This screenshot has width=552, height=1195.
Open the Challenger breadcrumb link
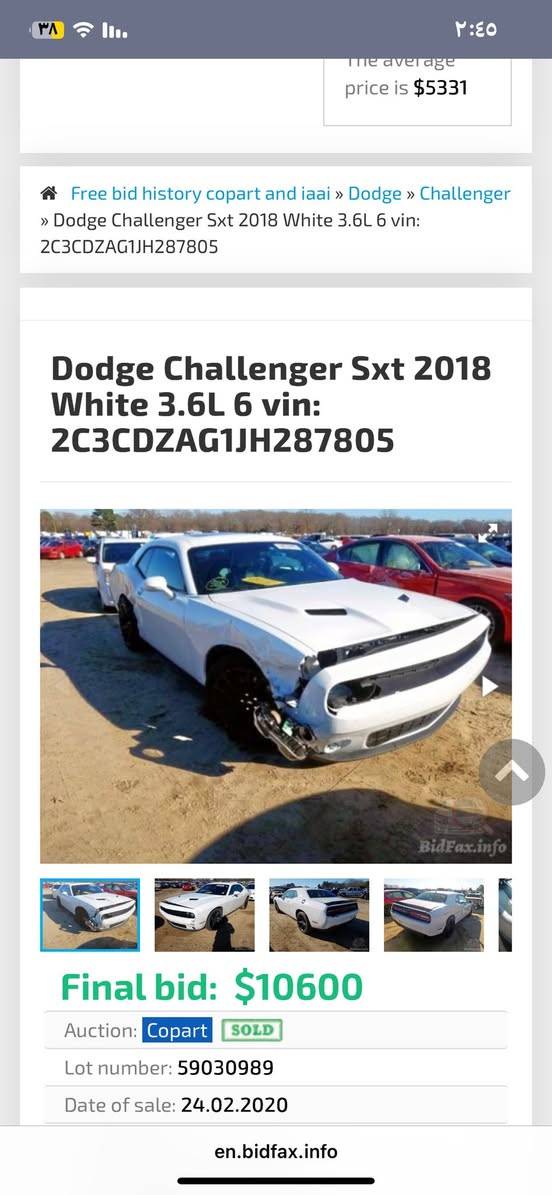coord(465,194)
